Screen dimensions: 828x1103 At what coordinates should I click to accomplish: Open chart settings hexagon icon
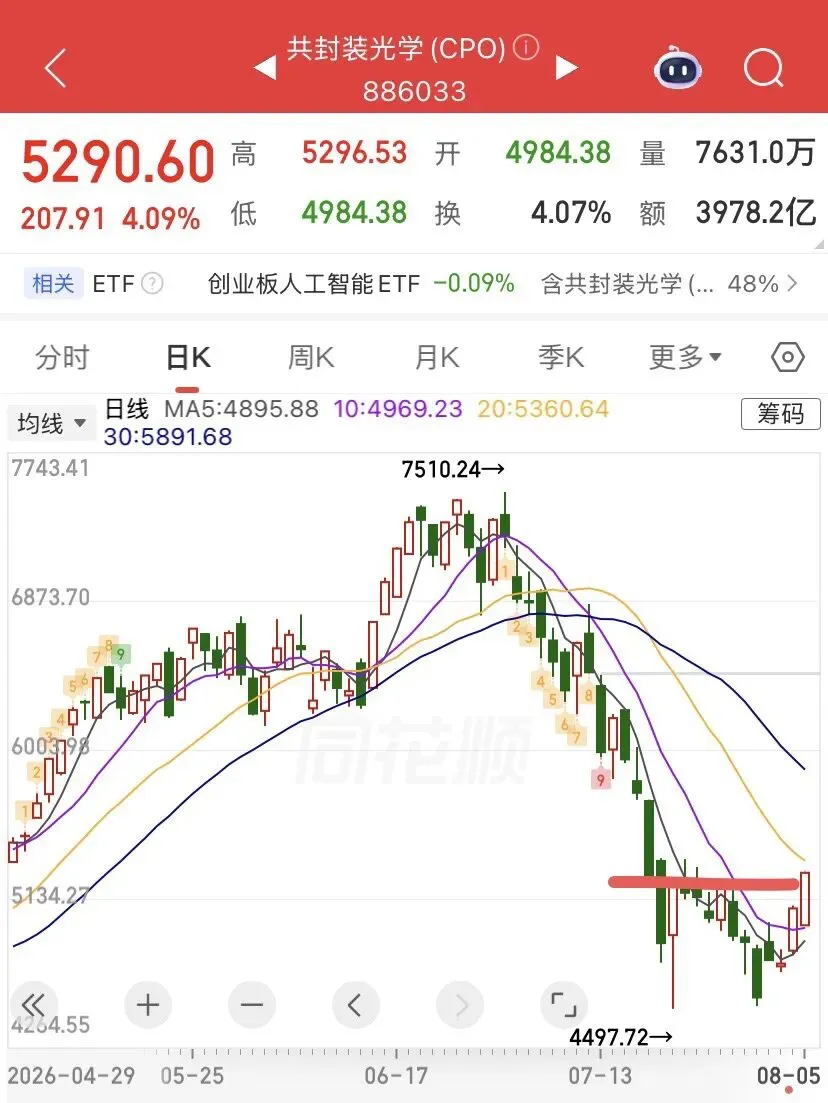coord(787,357)
